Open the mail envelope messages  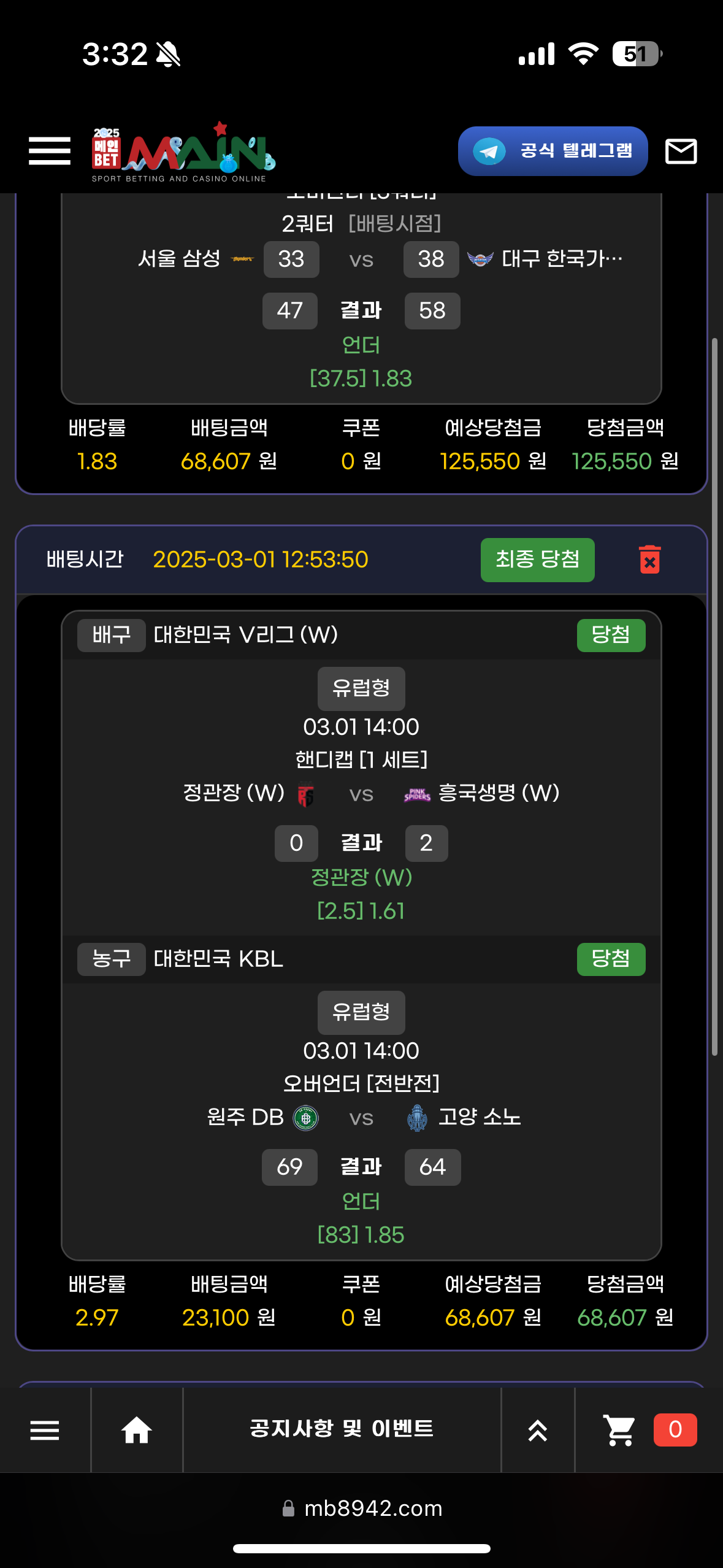coord(681,151)
